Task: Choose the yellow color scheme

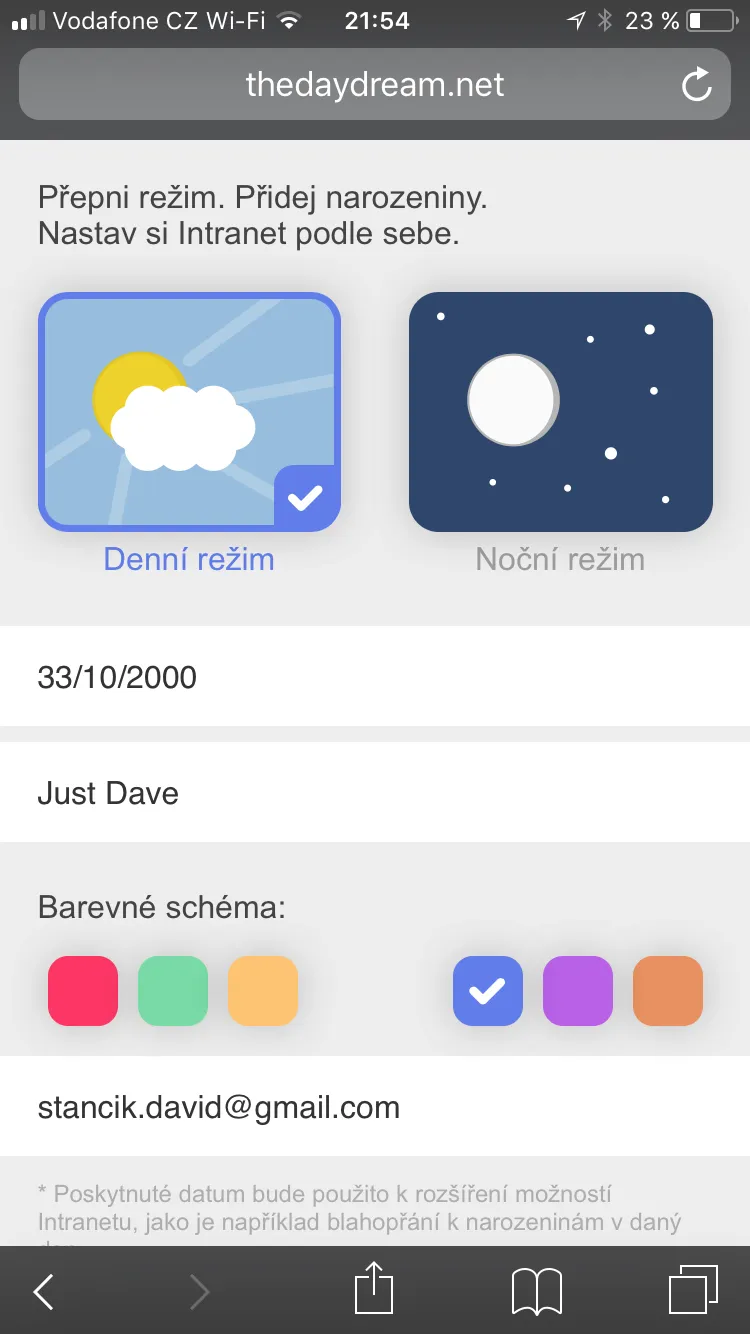Action: pyautogui.click(x=263, y=991)
